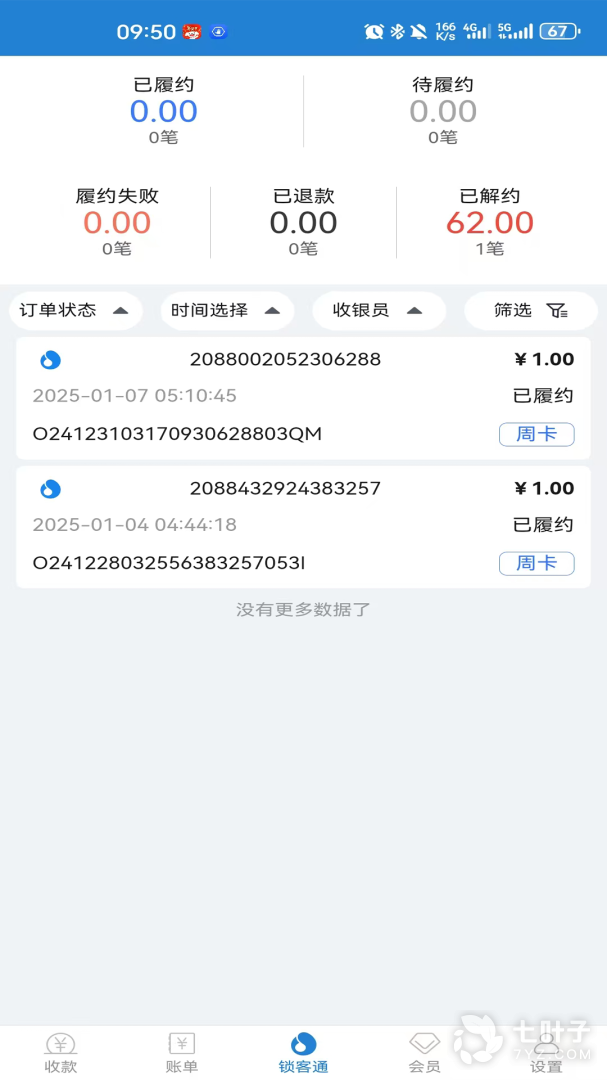Open the 时间选择 time picker dropdown
Image resolution: width=607 pixels, height=1080 pixels.
coord(226,311)
